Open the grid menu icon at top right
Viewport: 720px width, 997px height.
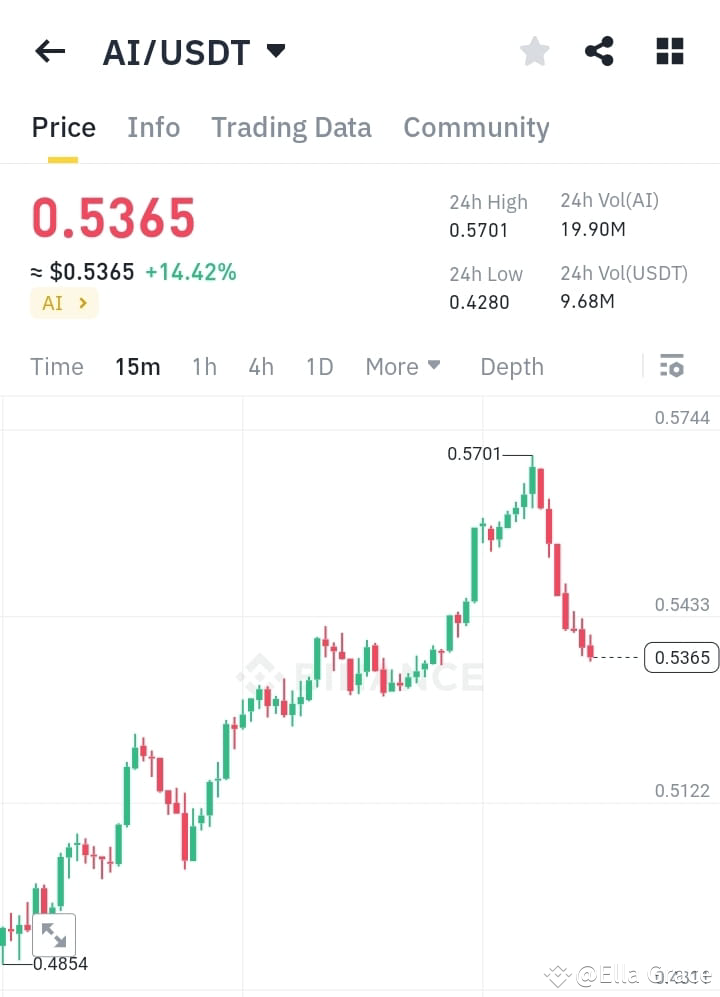(x=668, y=51)
